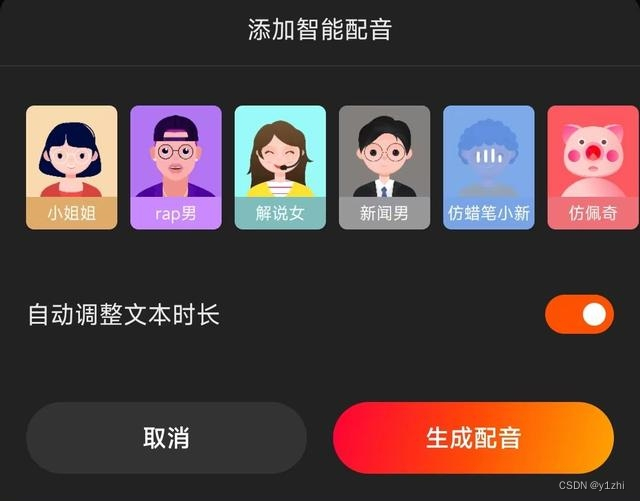Pick the 解说女 voice card
Viewport: 640px width, 501px height.
click(280, 167)
